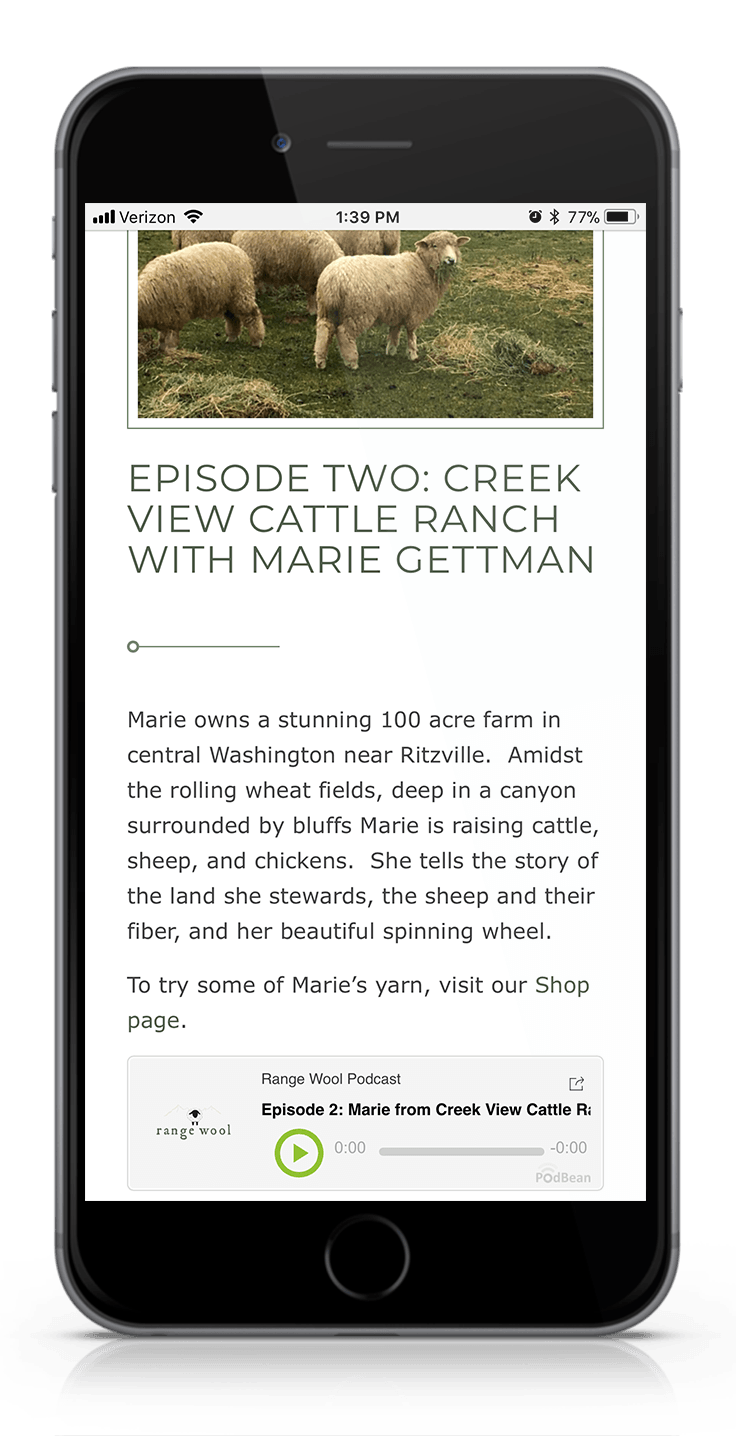Play Episode 2 of the Range Wool Podcast

(299, 1153)
